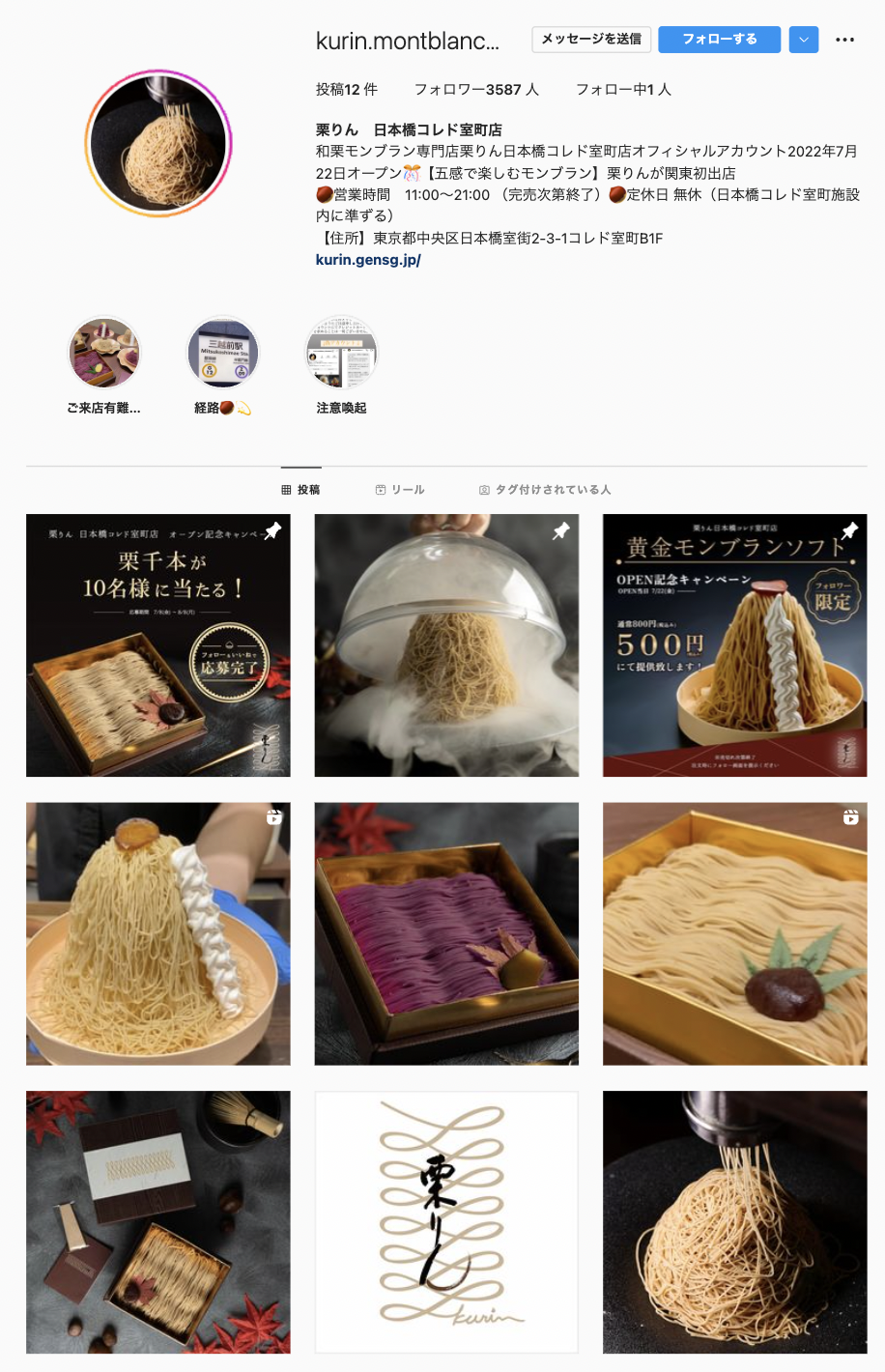Tap the メッセージを送信 button

click(x=591, y=40)
